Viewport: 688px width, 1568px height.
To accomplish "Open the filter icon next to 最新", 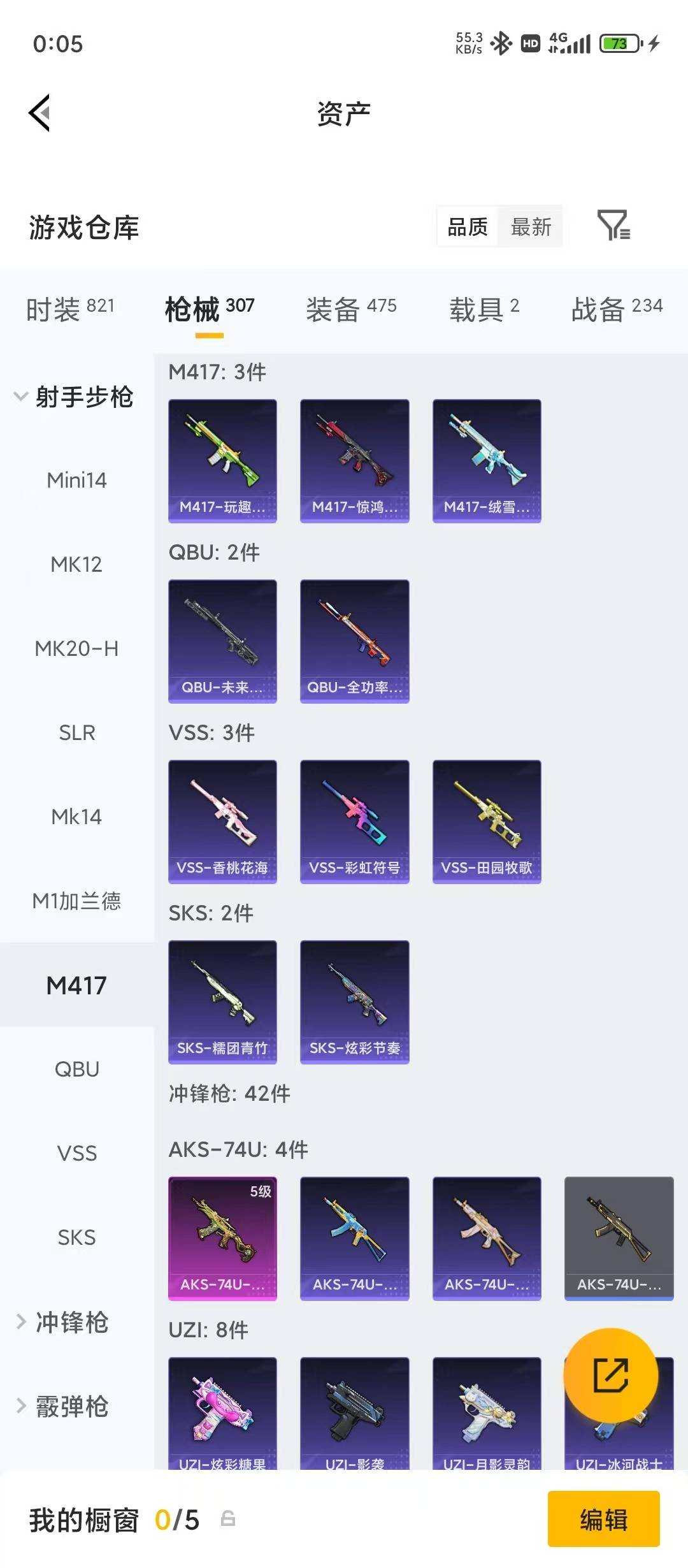I will (613, 226).
